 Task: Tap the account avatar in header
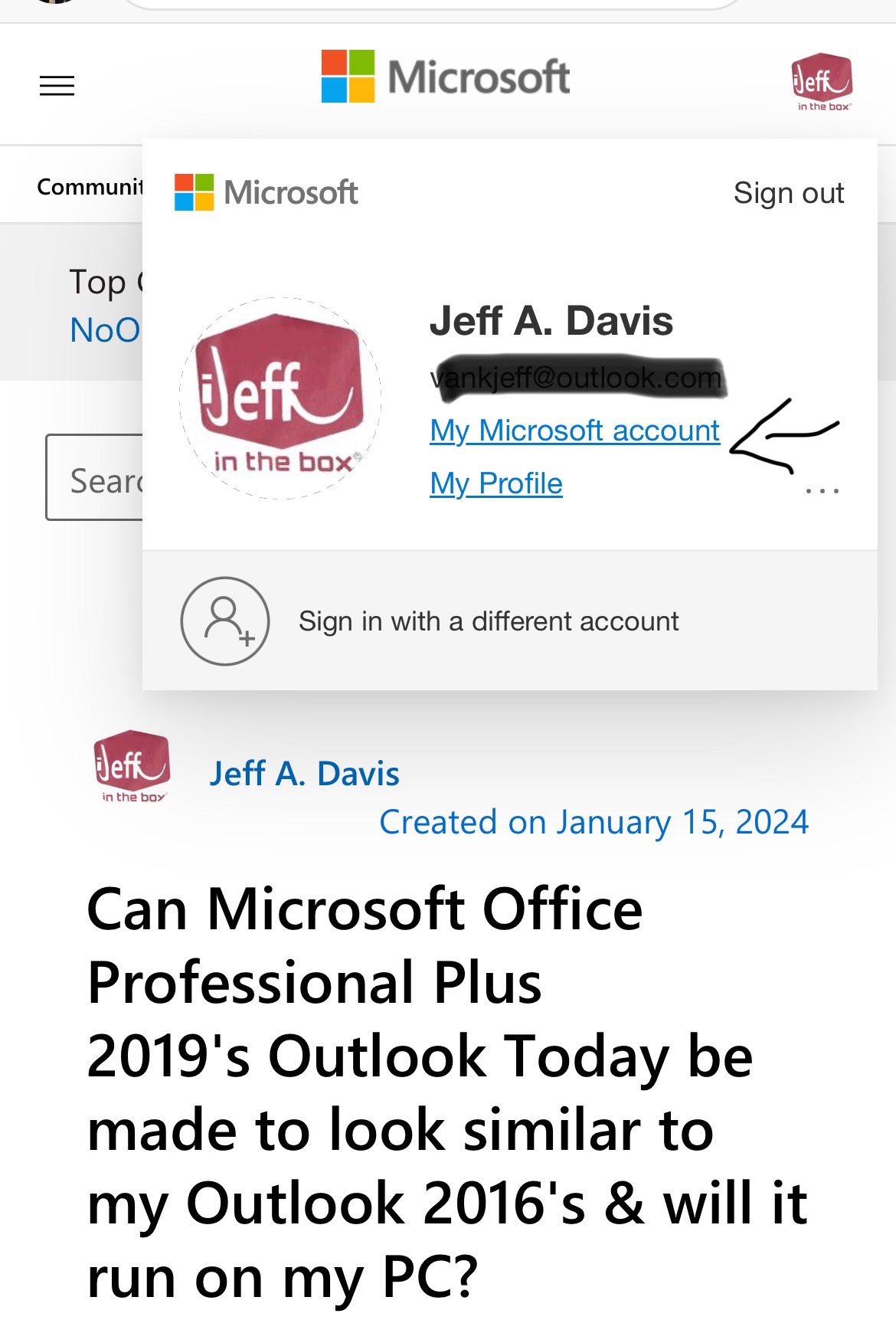click(x=822, y=81)
